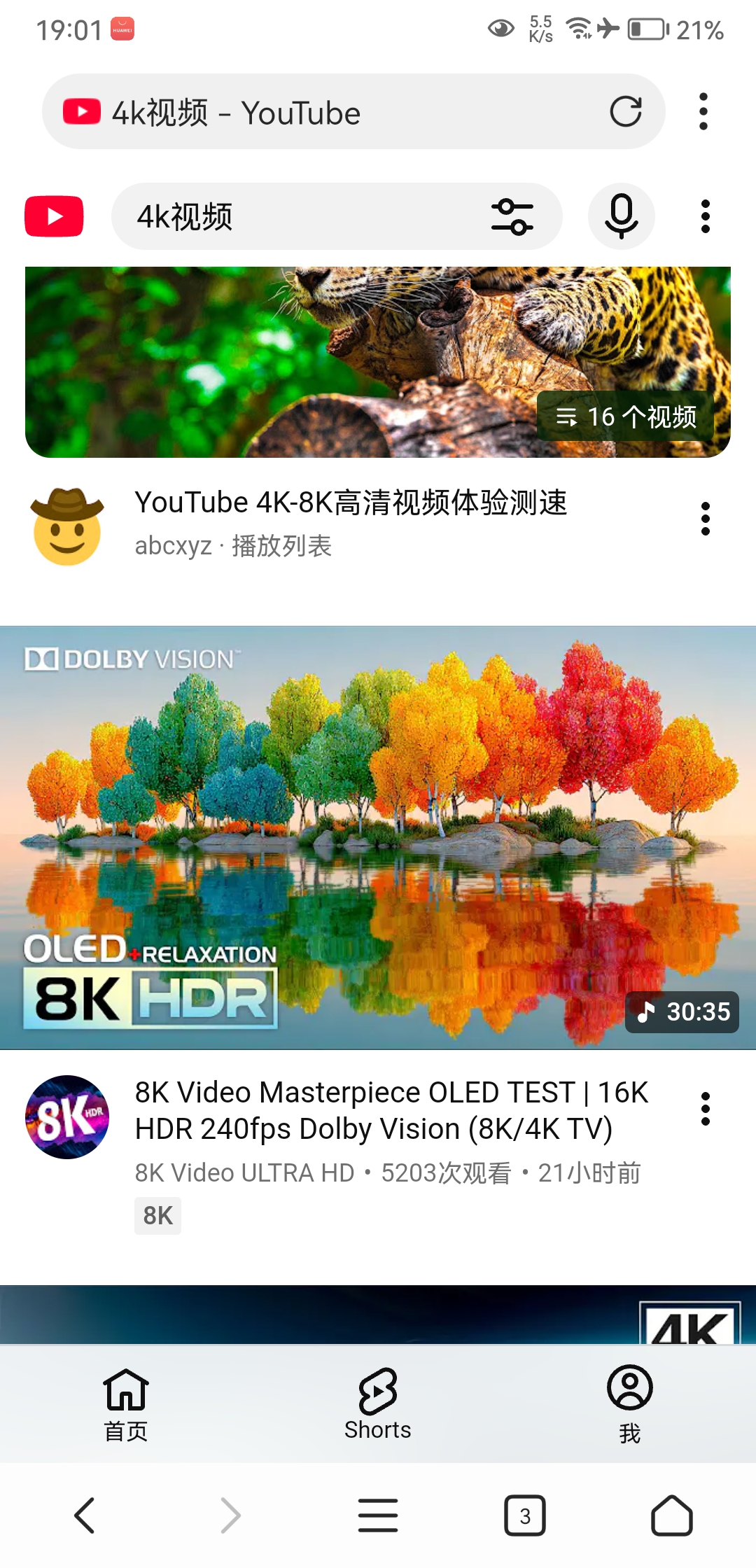Play the Dolby Vision 8K HDR video thumbnail
Viewport: 756px width, 1568px height.
click(x=378, y=833)
